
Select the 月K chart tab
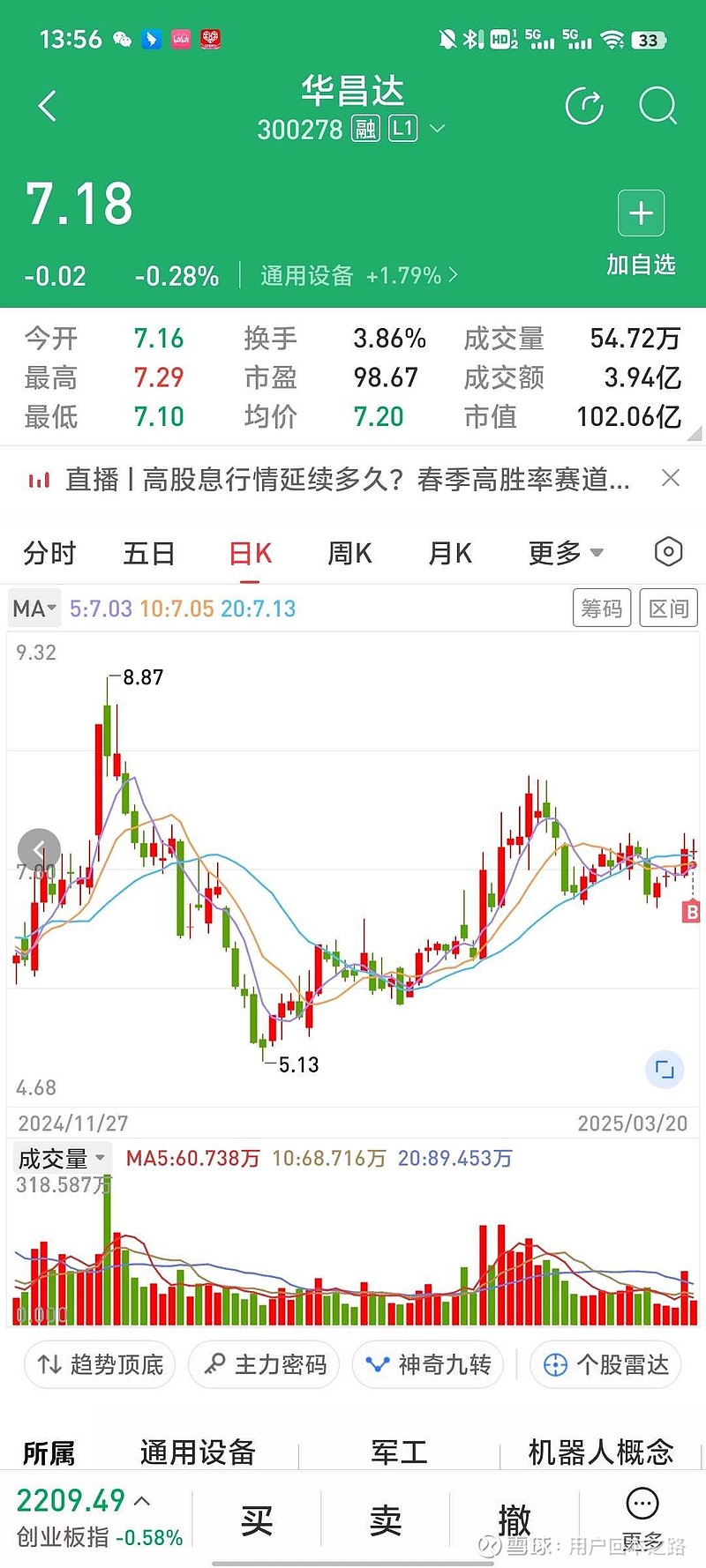[x=450, y=554]
